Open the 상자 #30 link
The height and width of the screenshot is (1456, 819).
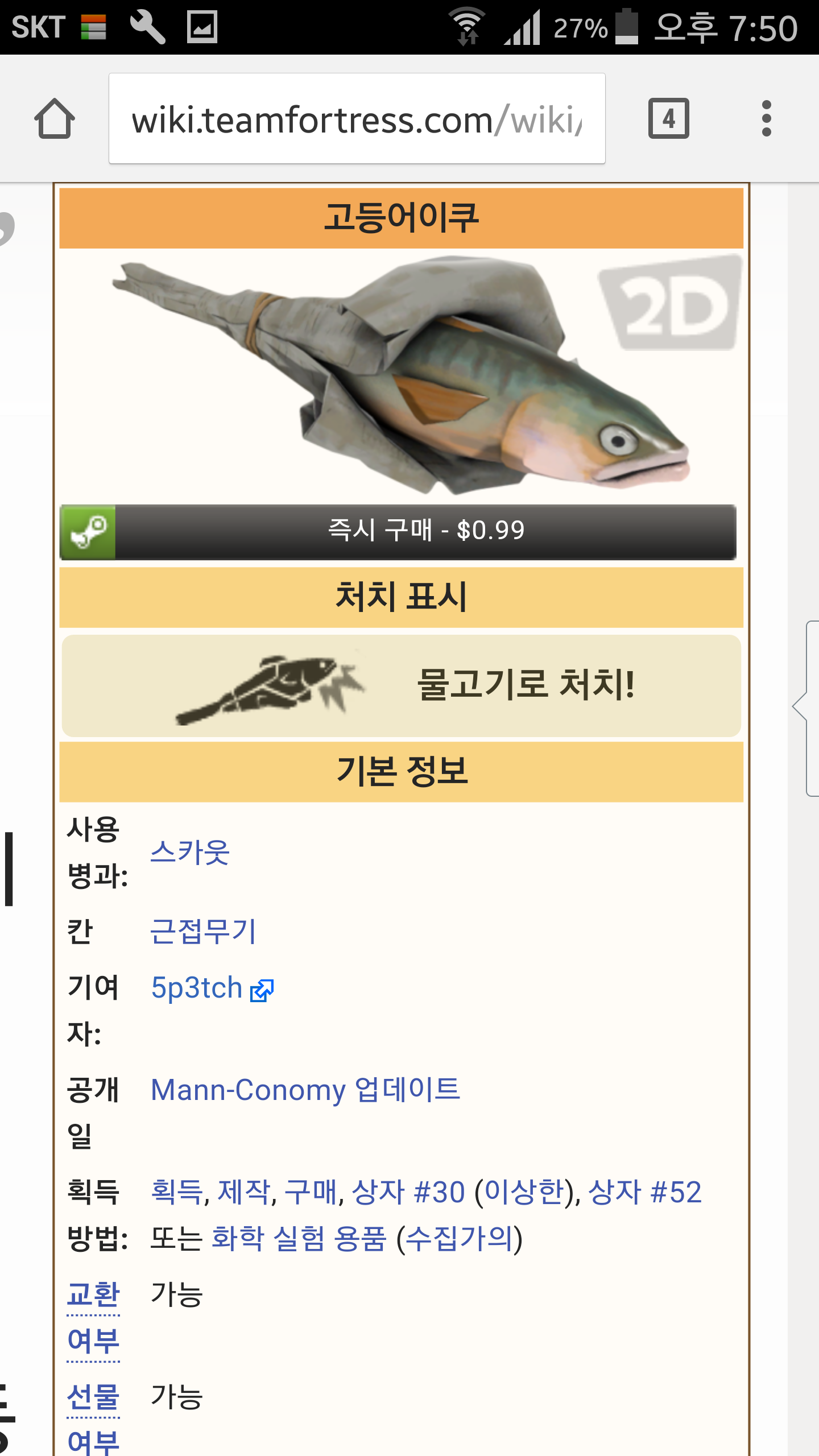coord(408,1192)
